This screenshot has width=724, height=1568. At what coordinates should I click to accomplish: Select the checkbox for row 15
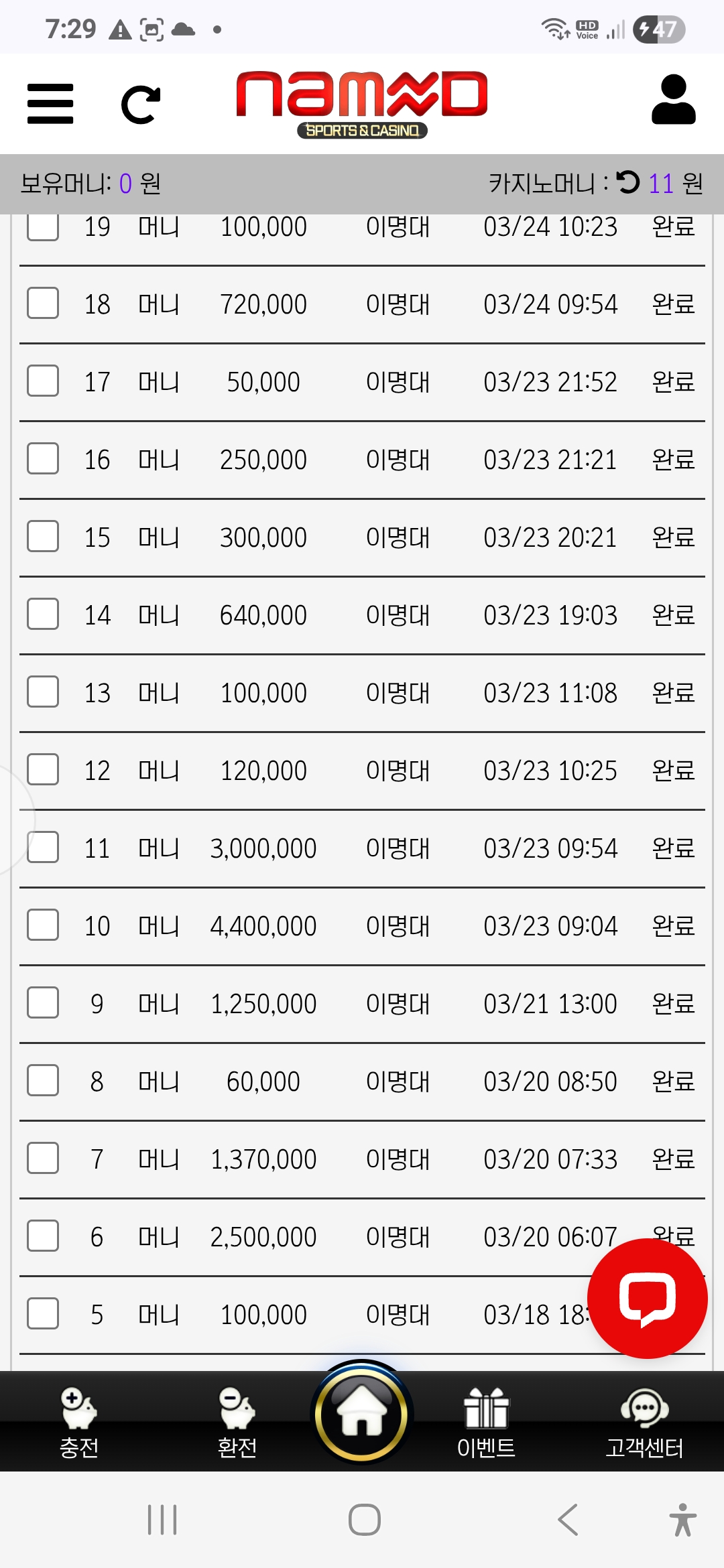pos(43,537)
